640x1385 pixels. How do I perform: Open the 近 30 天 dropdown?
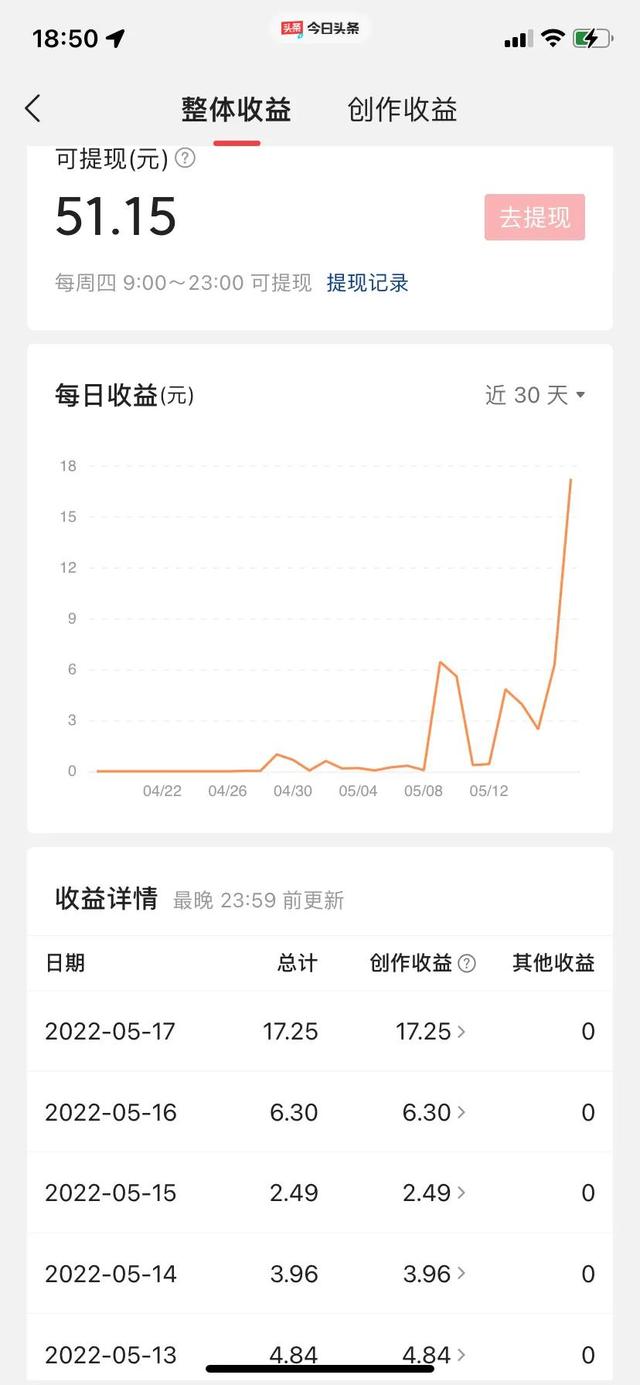(x=534, y=395)
